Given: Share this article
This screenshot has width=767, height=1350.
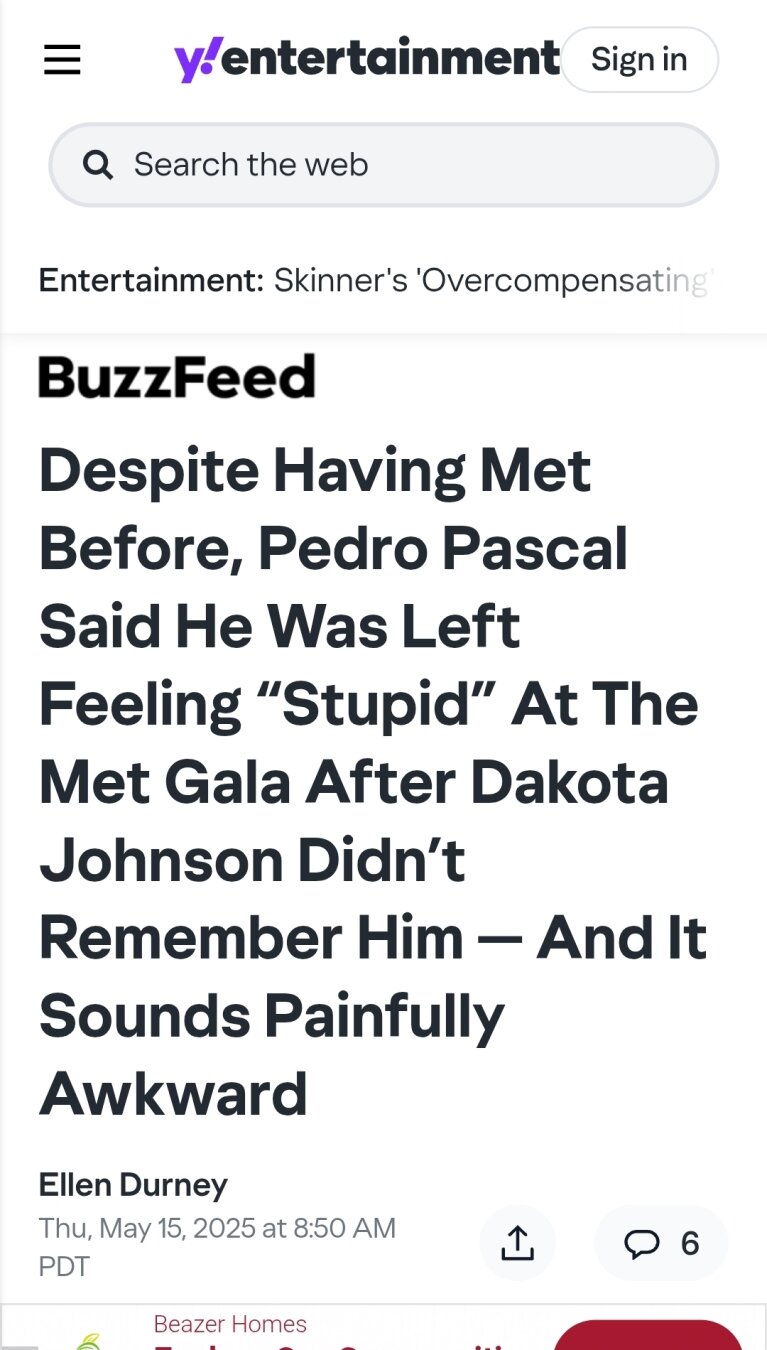Looking at the screenshot, I should [x=517, y=1243].
